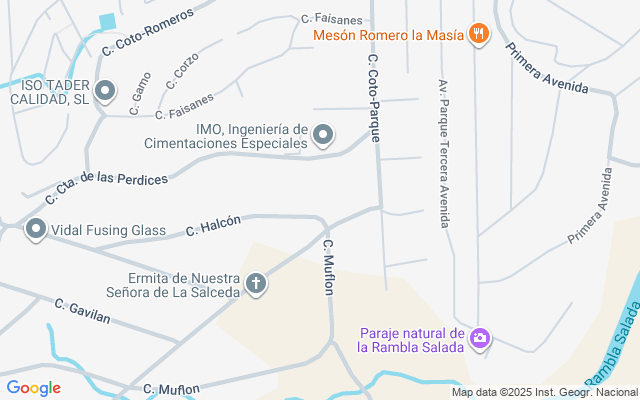The width and height of the screenshot is (640, 400).
Task: Open the Mesón Romero la Masía restaurant marker
Action: 480,34
